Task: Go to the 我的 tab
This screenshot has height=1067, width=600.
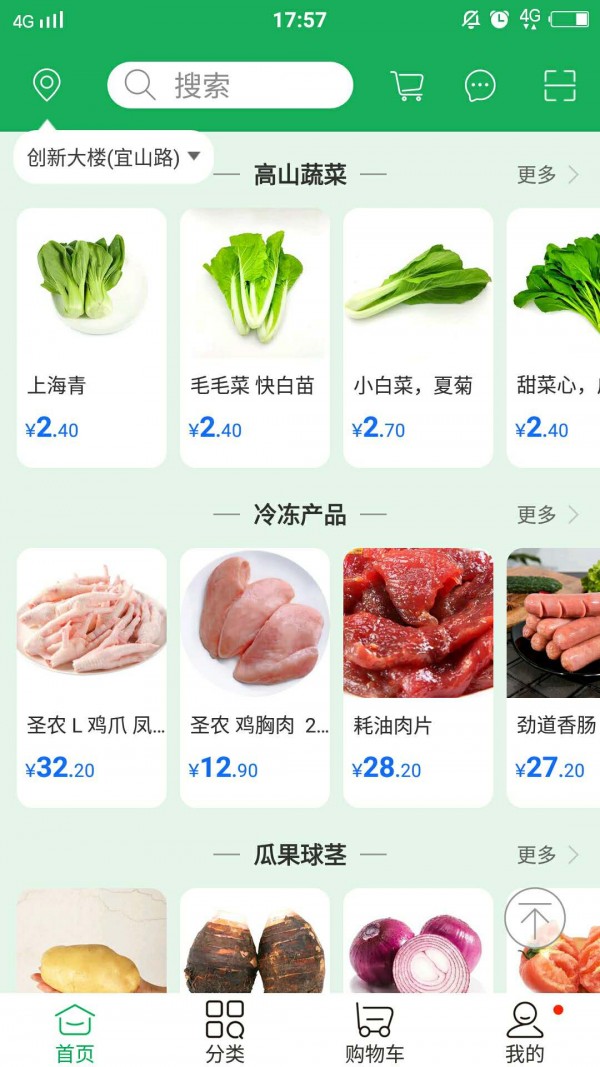Action: (x=525, y=1031)
